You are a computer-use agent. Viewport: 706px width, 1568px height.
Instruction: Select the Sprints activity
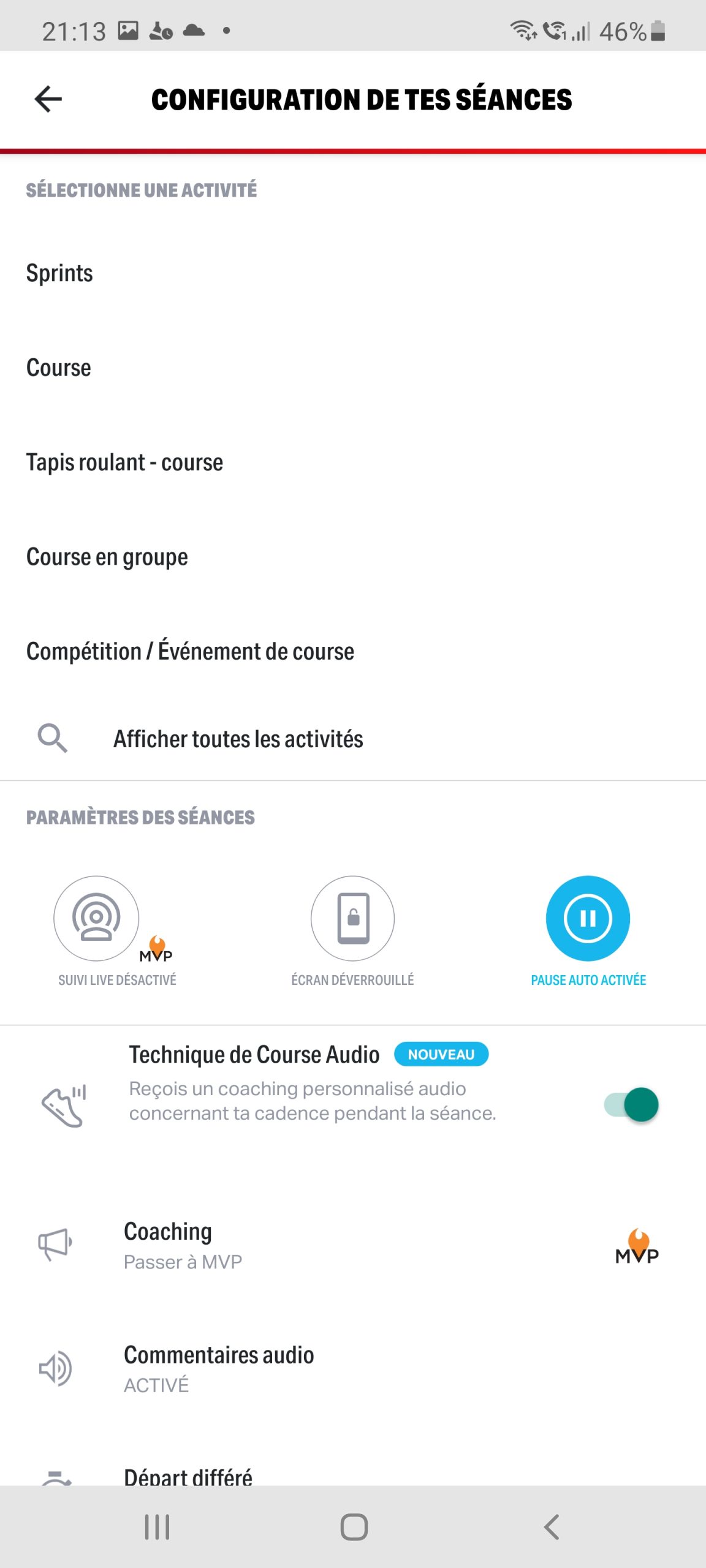[x=59, y=273]
